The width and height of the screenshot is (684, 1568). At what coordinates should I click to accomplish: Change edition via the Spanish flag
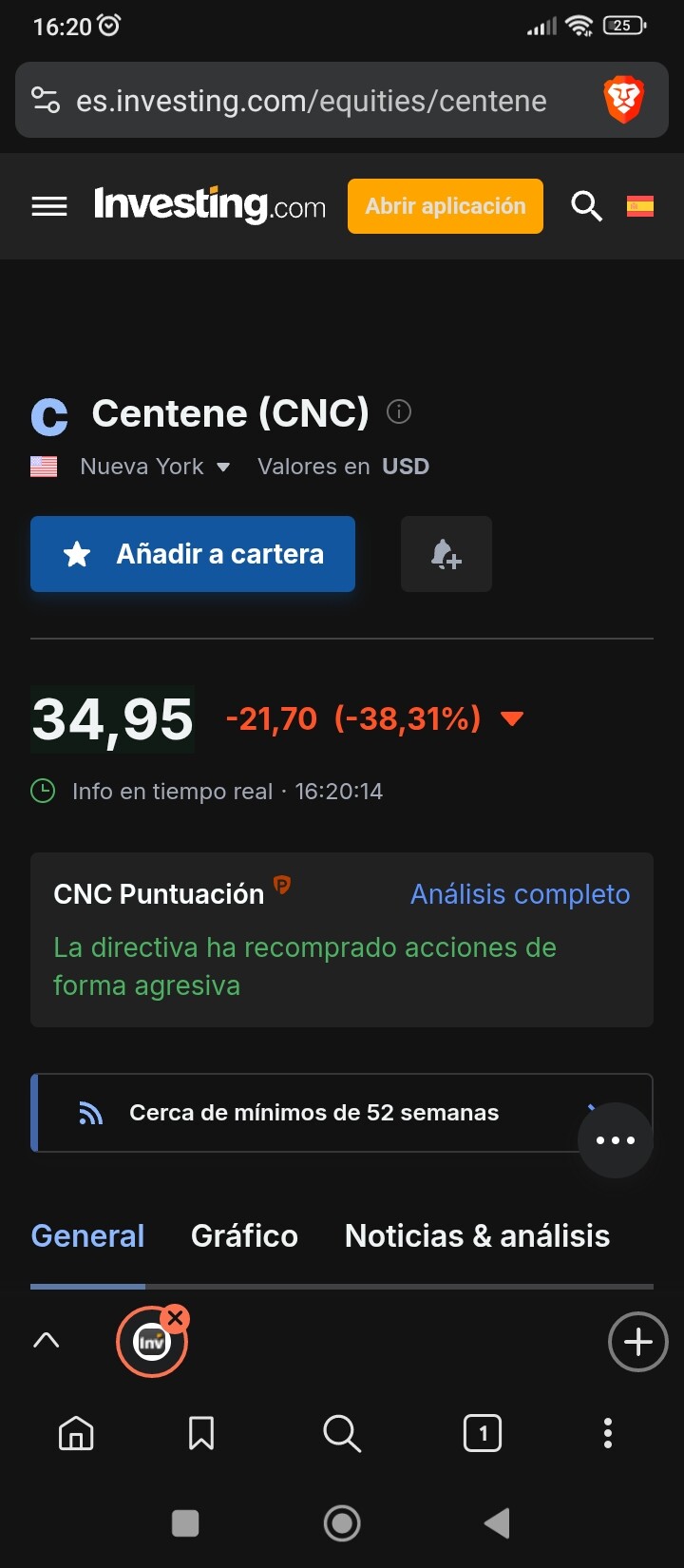pyautogui.click(x=640, y=205)
